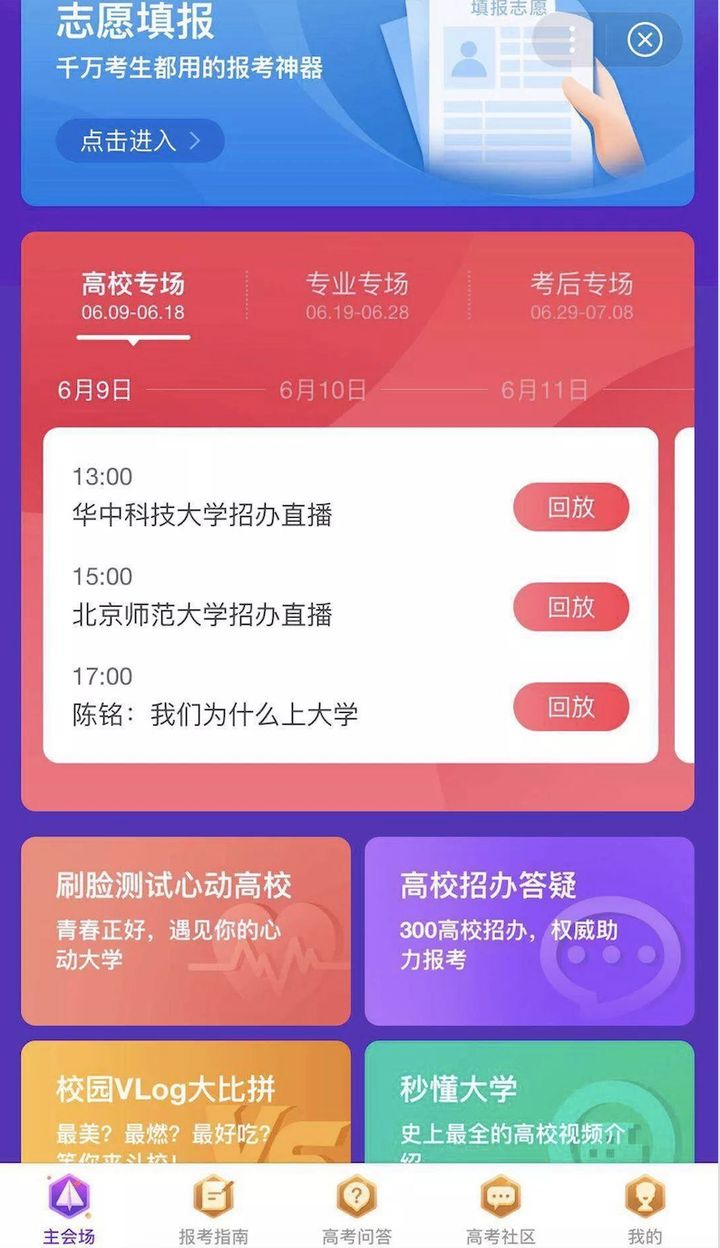720x1248 pixels.
Task: Play 回放 for 北京师范大学招办直播
Action: tap(570, 607)
